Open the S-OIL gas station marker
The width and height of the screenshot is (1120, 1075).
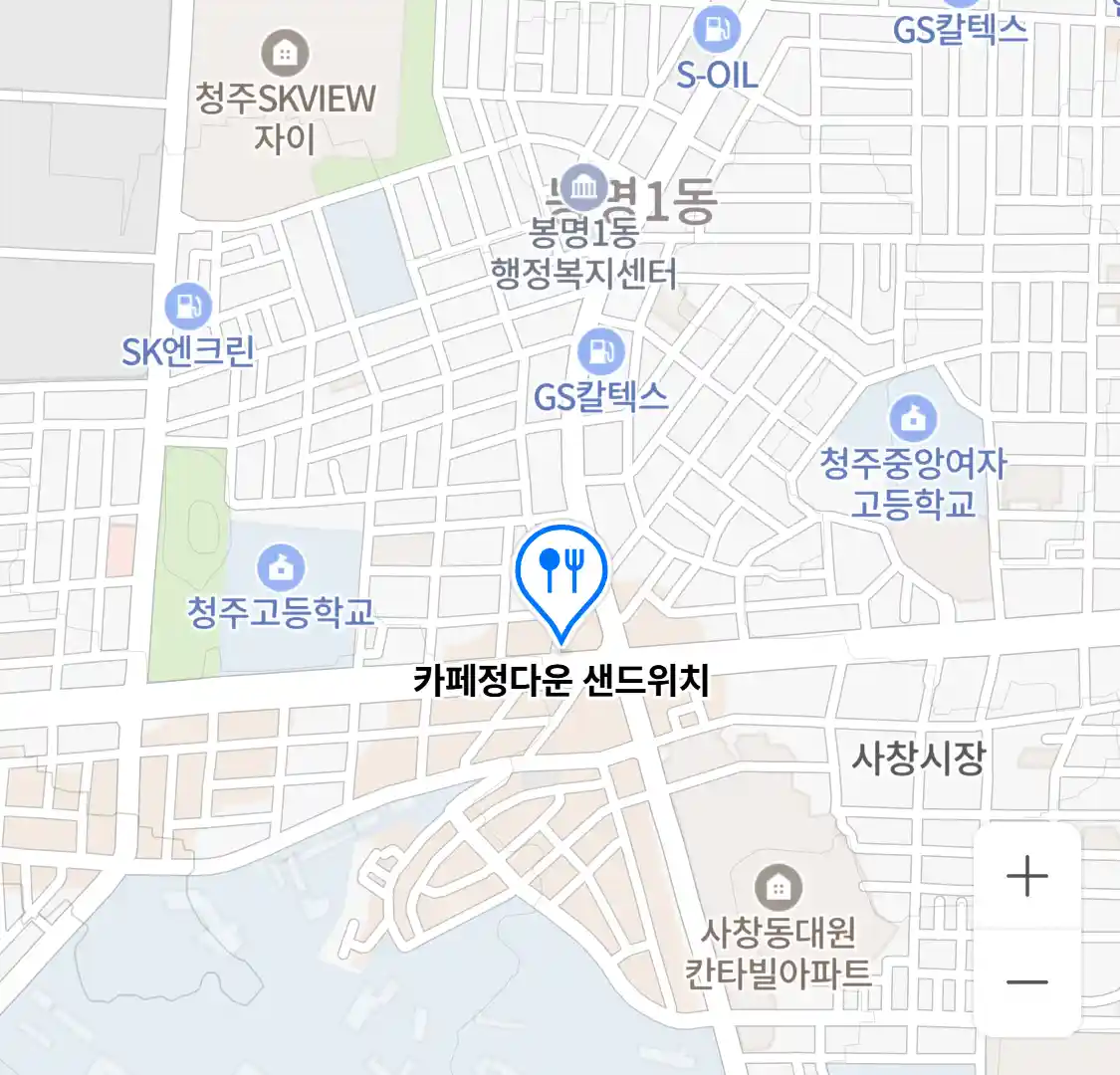717,29
